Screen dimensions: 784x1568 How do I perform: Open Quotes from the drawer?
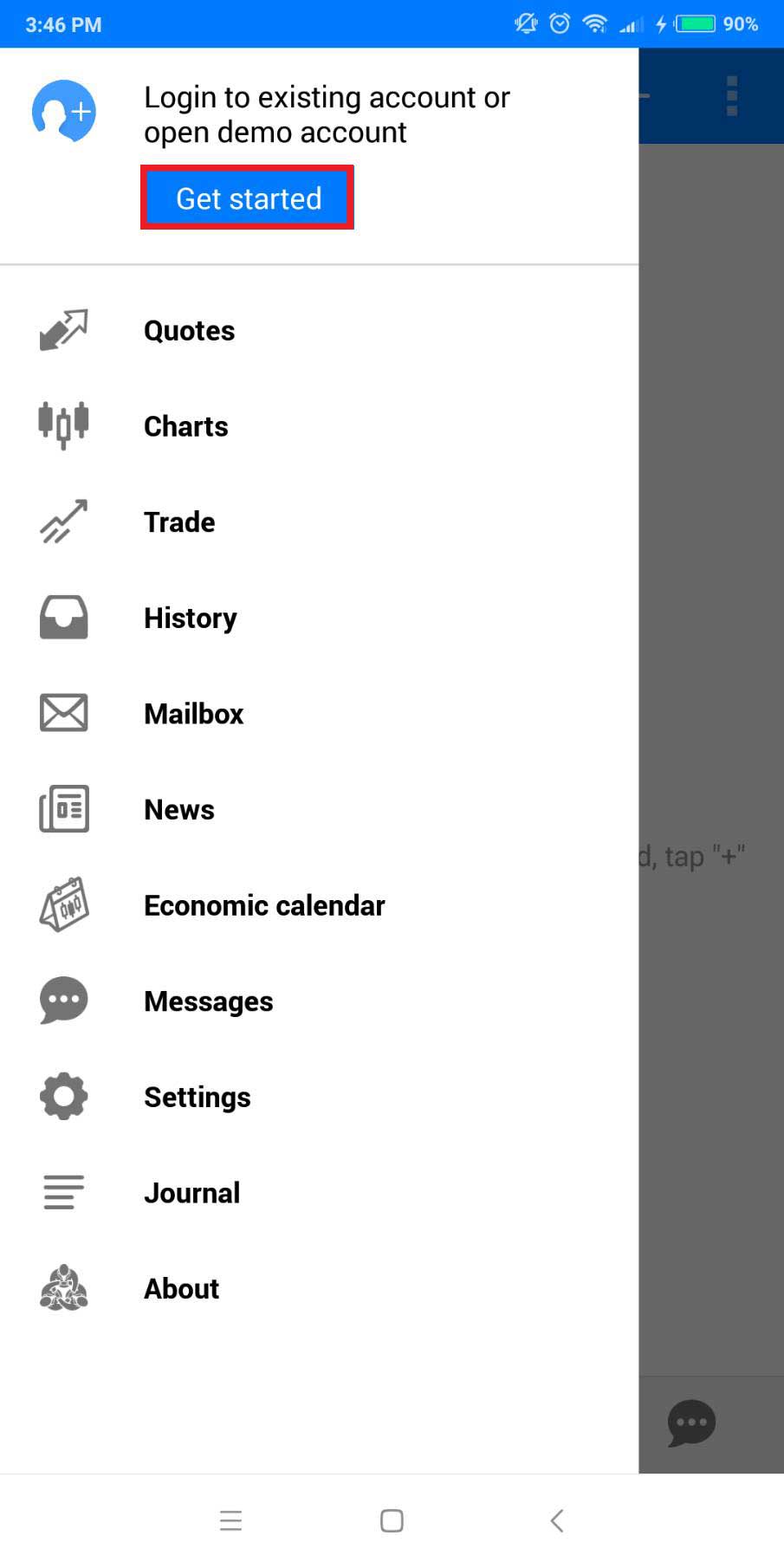pyautogui.click(x=319, y=330)
